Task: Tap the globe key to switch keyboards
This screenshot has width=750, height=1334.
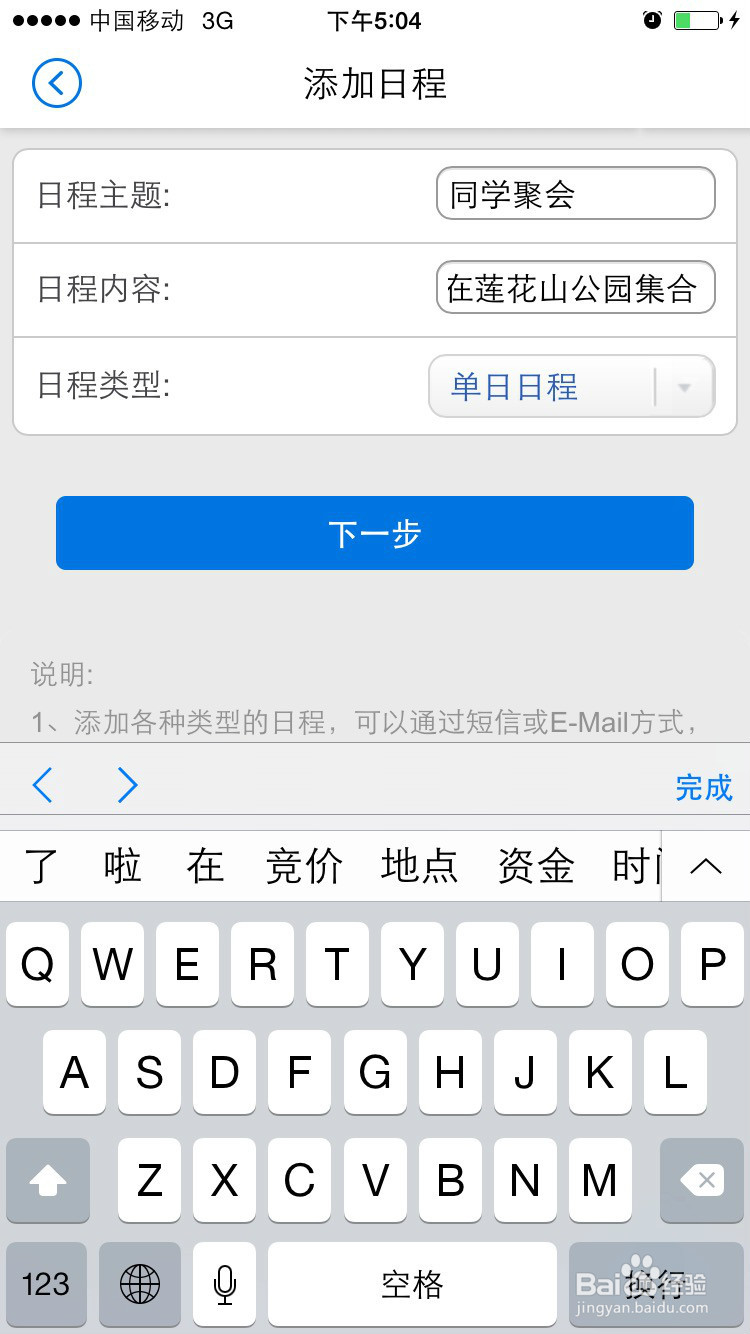Action: click(x=140, y=1285)
